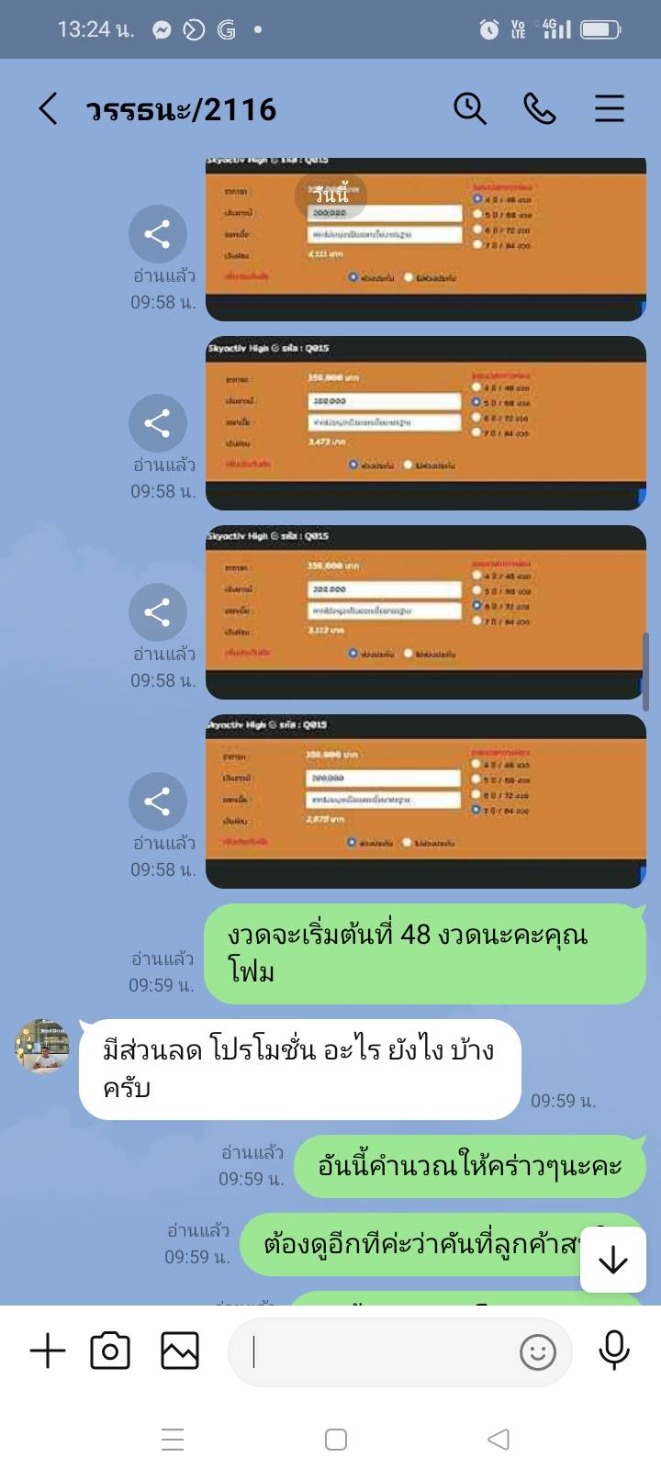Share the image with 72-month option selected
This screenshot has height=1480, width=661.
[157, 613]
